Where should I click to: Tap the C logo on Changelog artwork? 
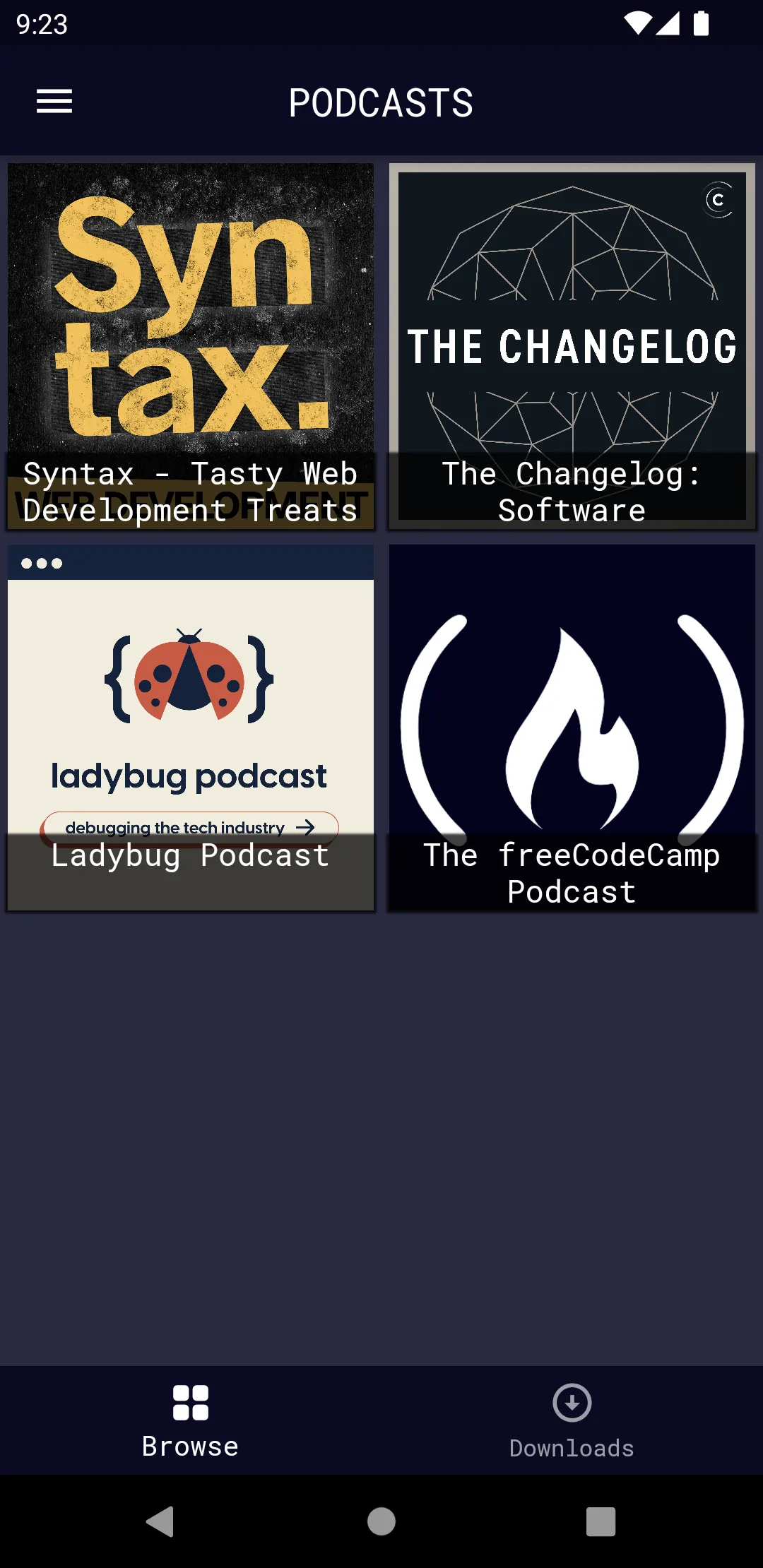tap(718, 201)
